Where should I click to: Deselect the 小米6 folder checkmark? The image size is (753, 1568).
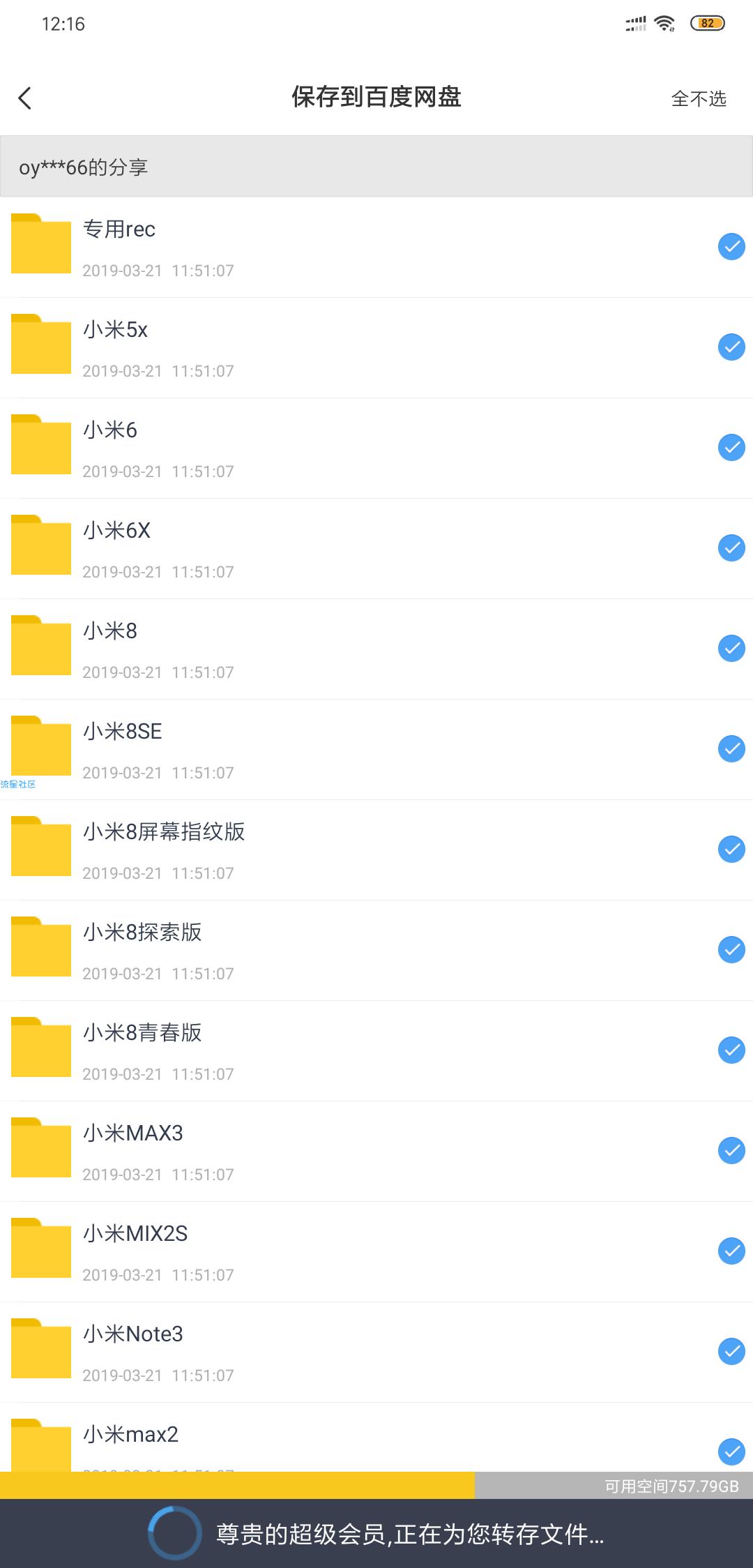pos(731,448)
